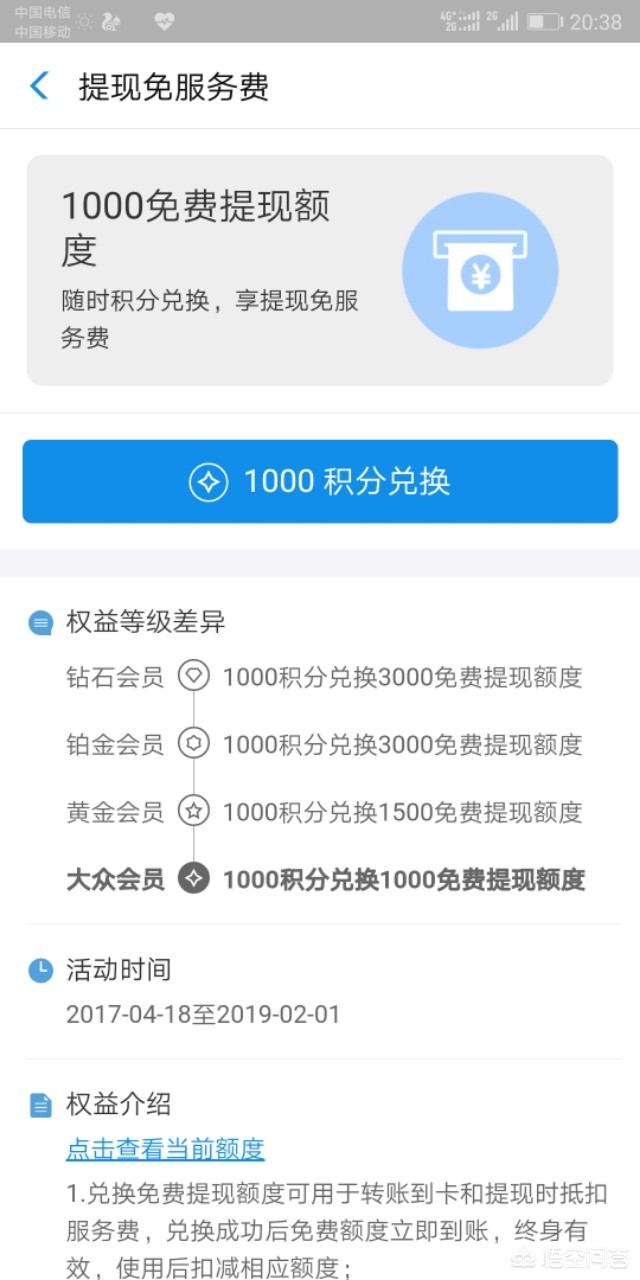
Task: Open the 点击查看当前额度 link
Action: coord(165,1149)
